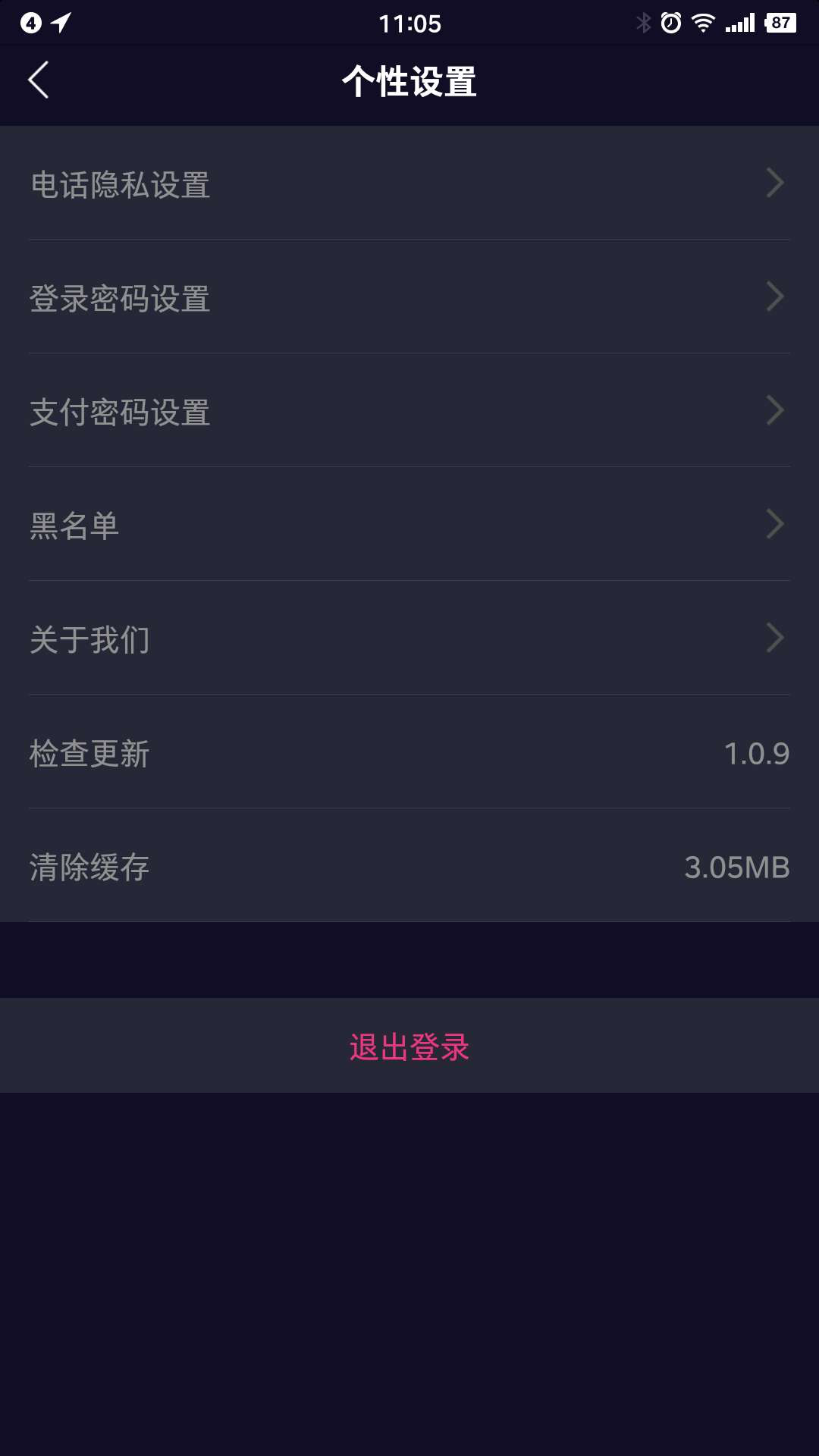The image size is (819, 1456).
Task: Open 黑名单 via its chevron arrow
Action: tap(773, 525)
